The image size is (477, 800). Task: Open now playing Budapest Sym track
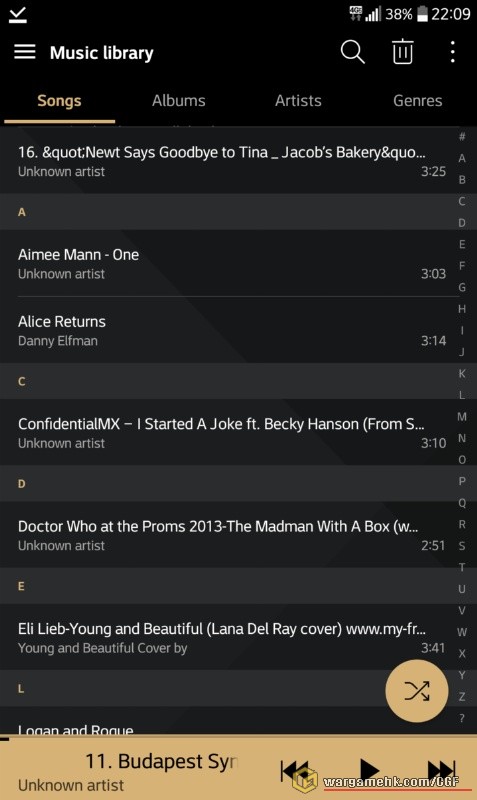(x=128, y=770)
